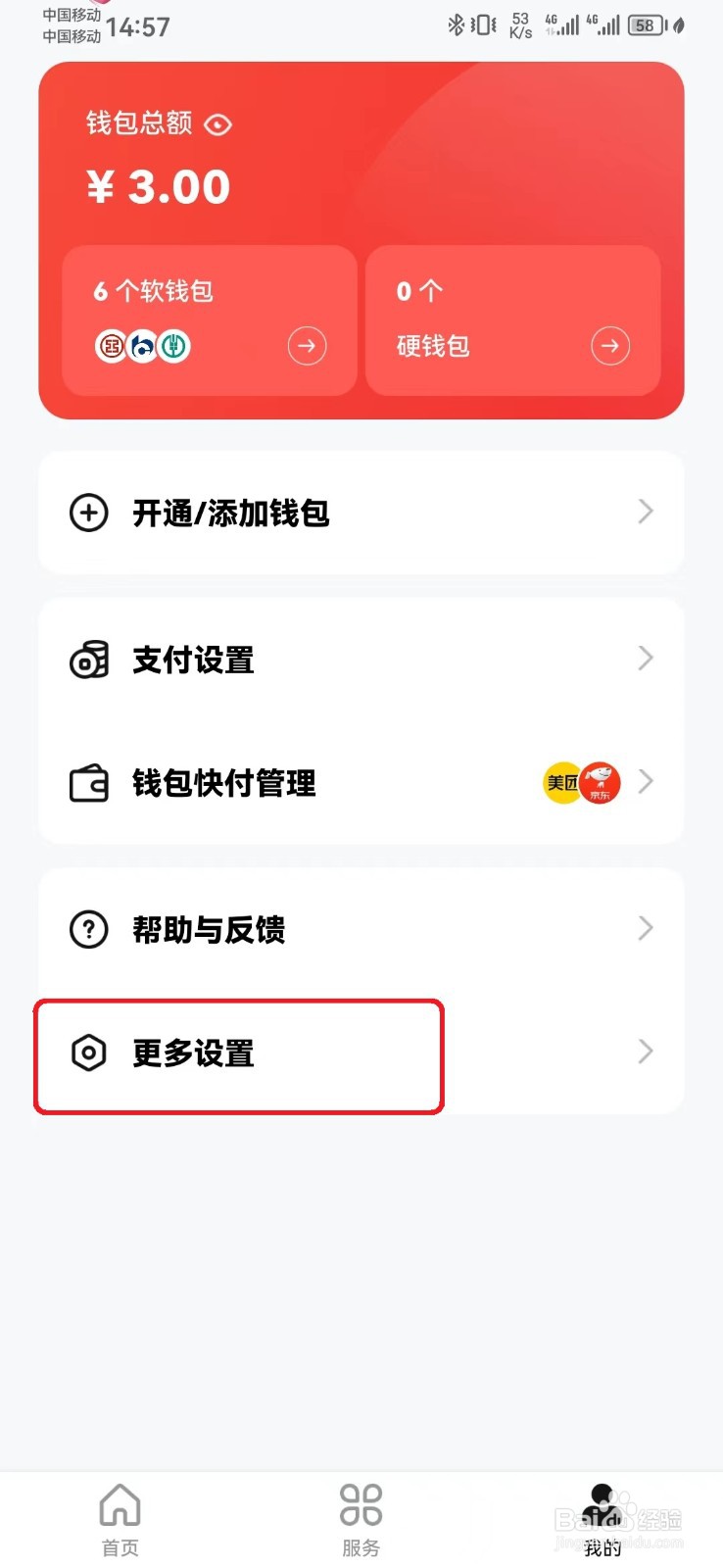
Task: Click the ICBC bank icon under soft wallets
Action: tap(113, 348)
